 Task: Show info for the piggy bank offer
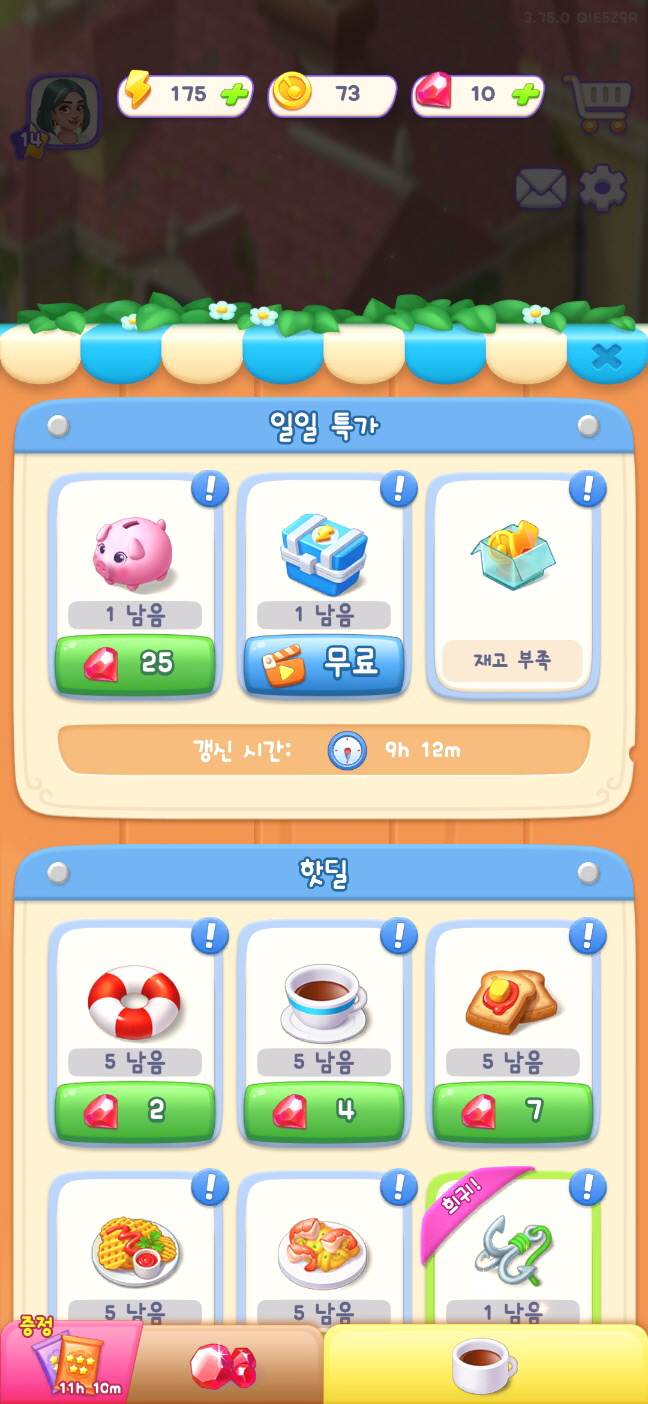coord(210,489)
